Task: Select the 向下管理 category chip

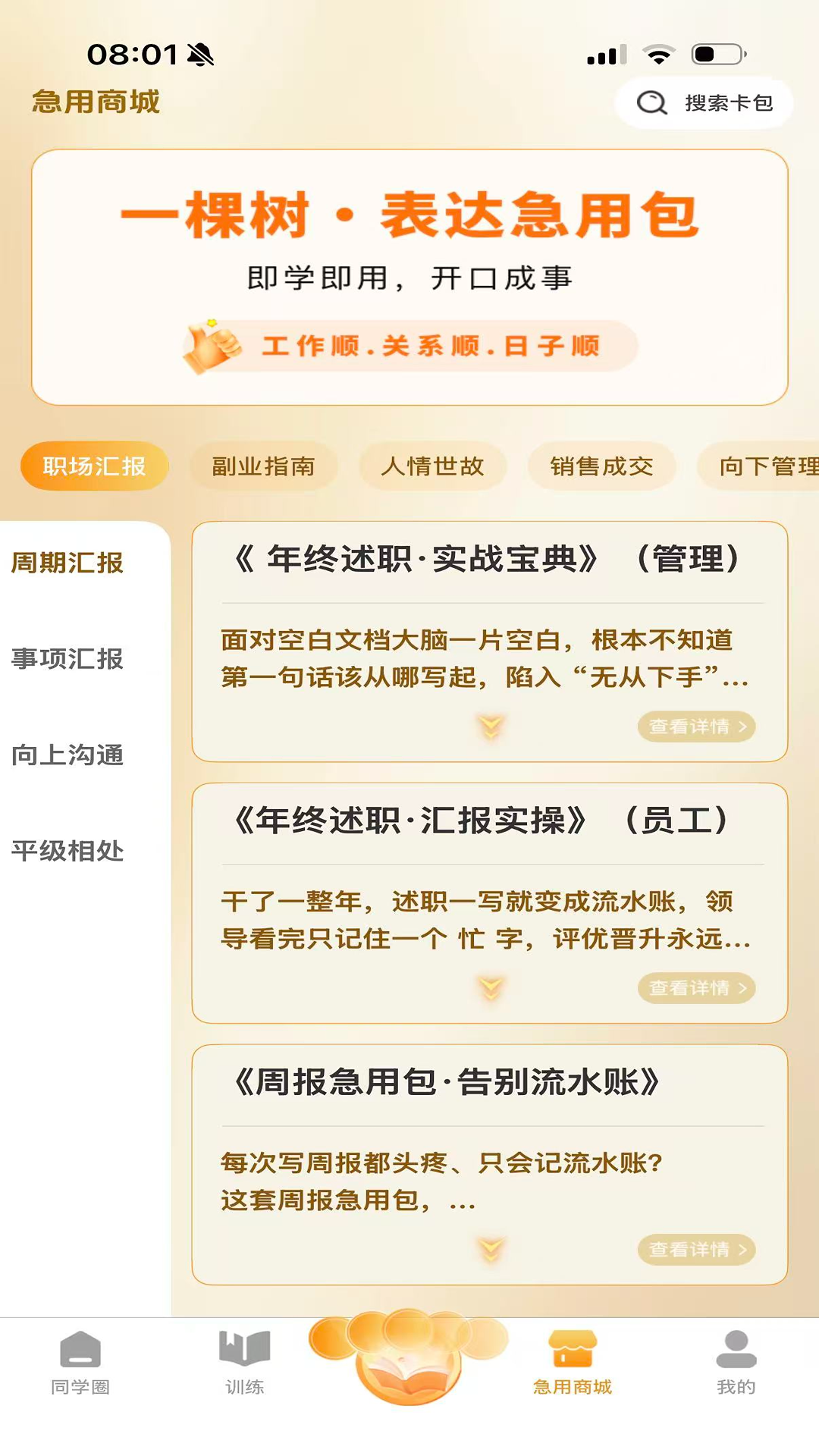Action: click(x=758, y=466)
